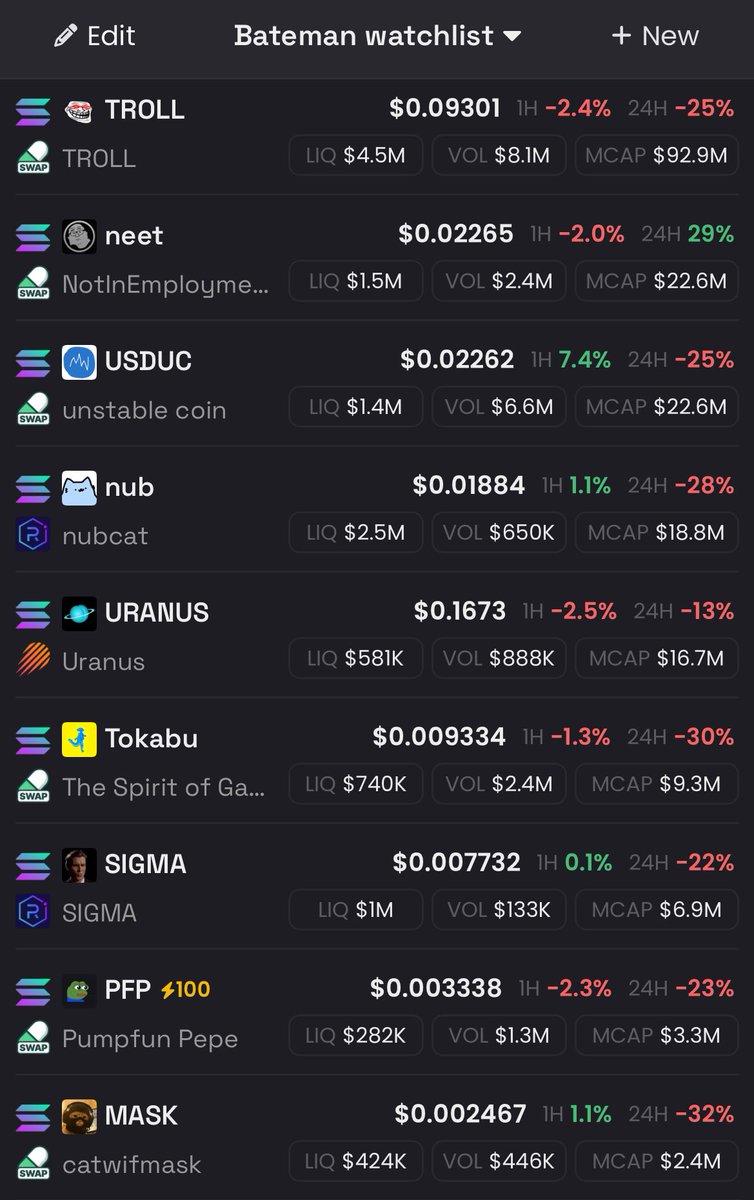Open the TROLL token row

(x=145, y=110)
